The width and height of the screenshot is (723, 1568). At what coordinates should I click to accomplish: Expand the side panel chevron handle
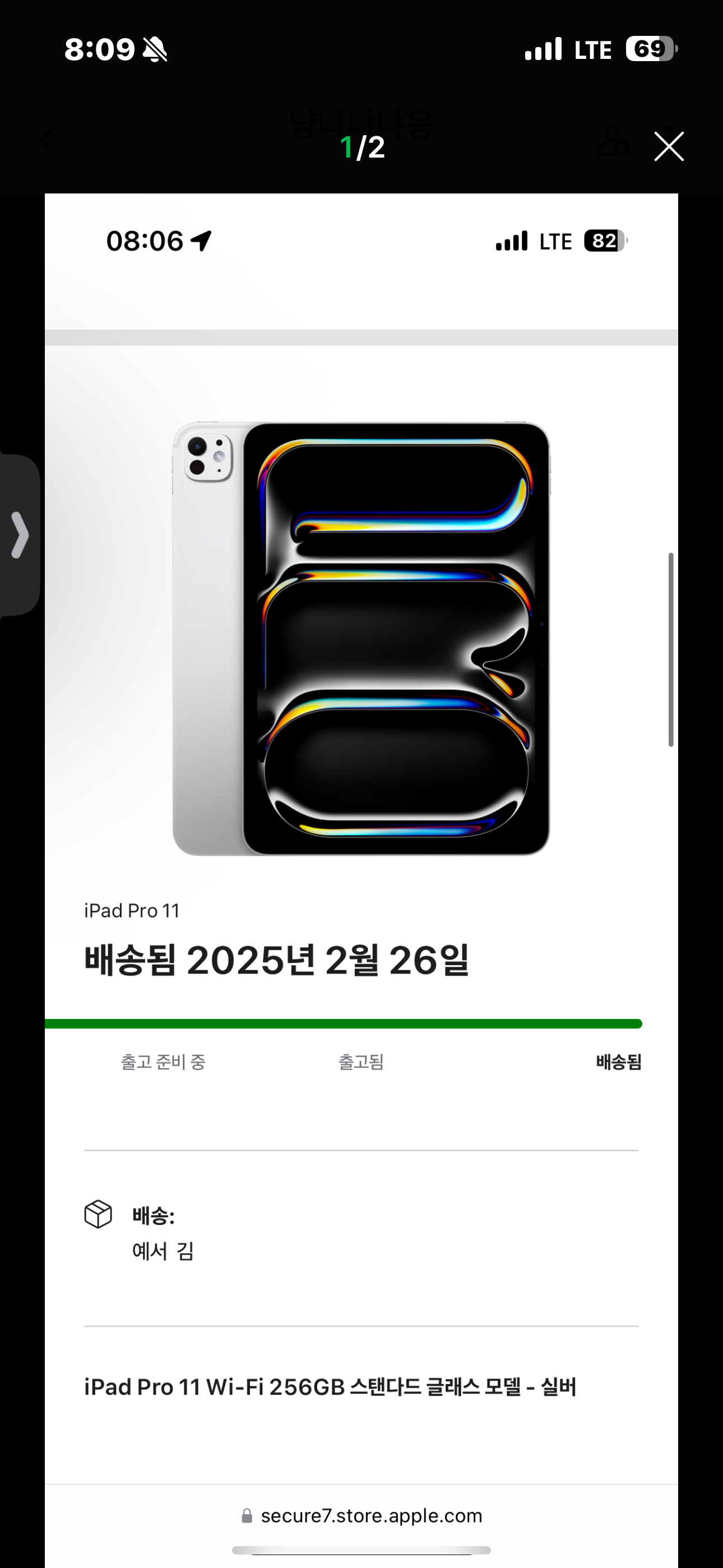20,535
